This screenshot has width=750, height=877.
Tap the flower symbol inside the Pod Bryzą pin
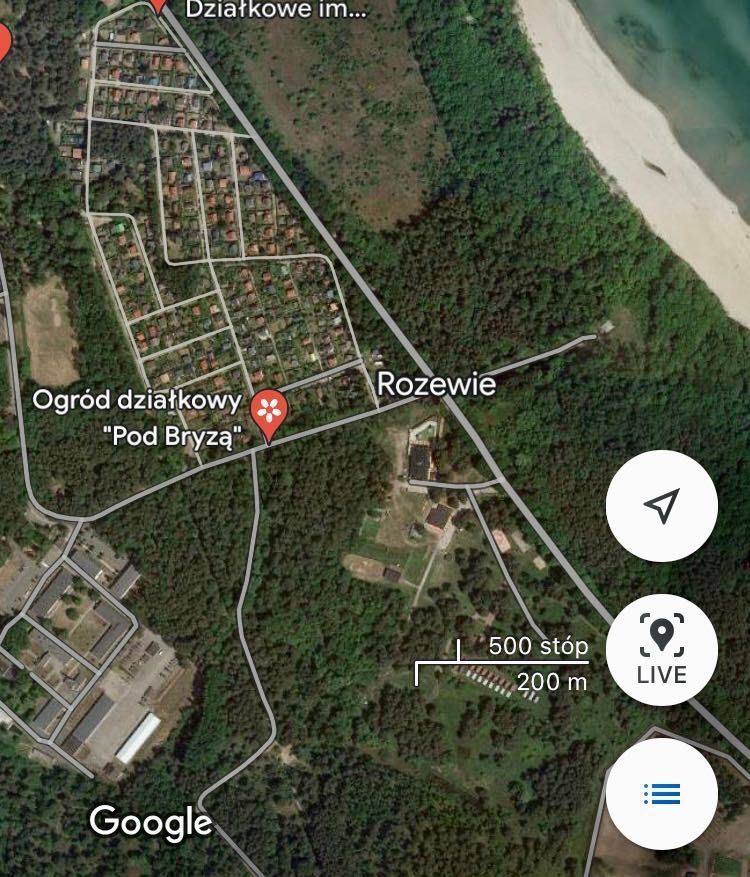[271, 408]
